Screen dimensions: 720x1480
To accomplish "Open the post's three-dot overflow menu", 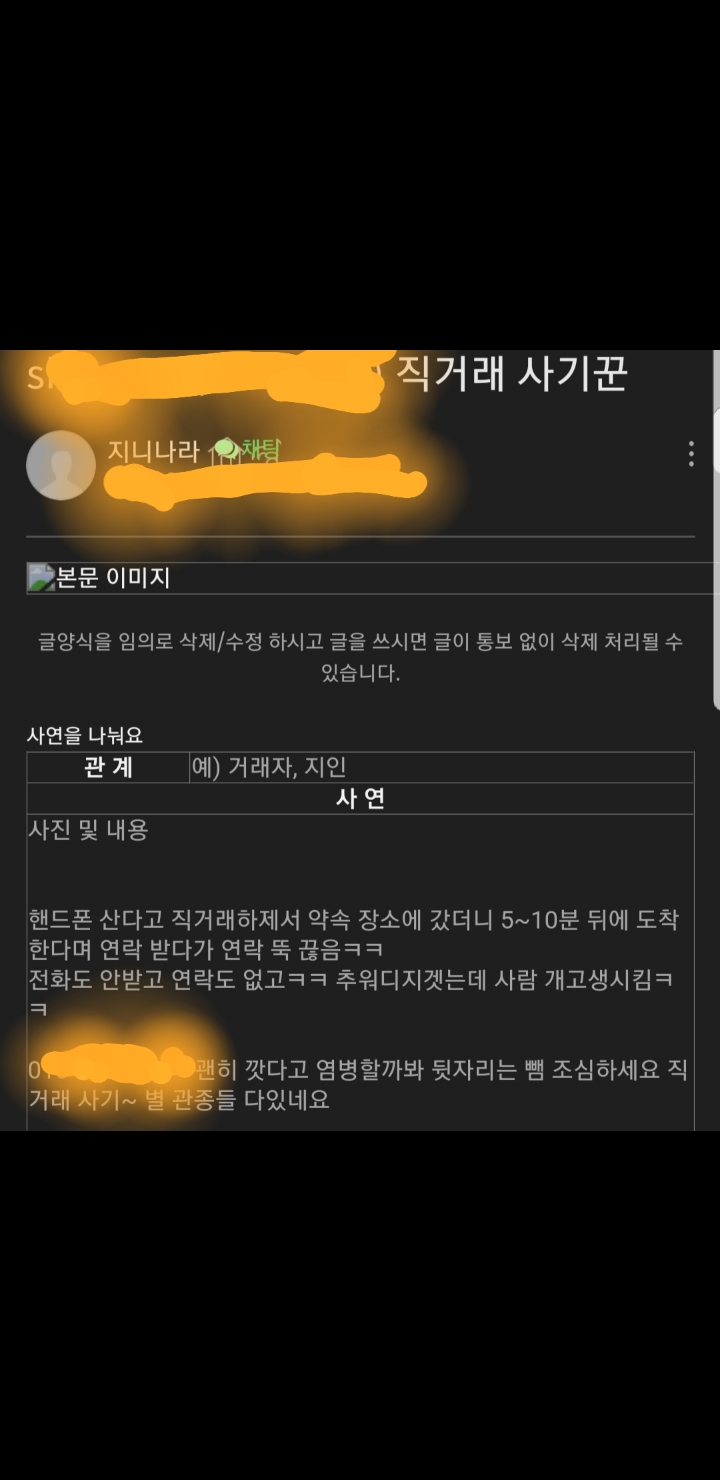I will pyautogui.click(x=691, y=454).
